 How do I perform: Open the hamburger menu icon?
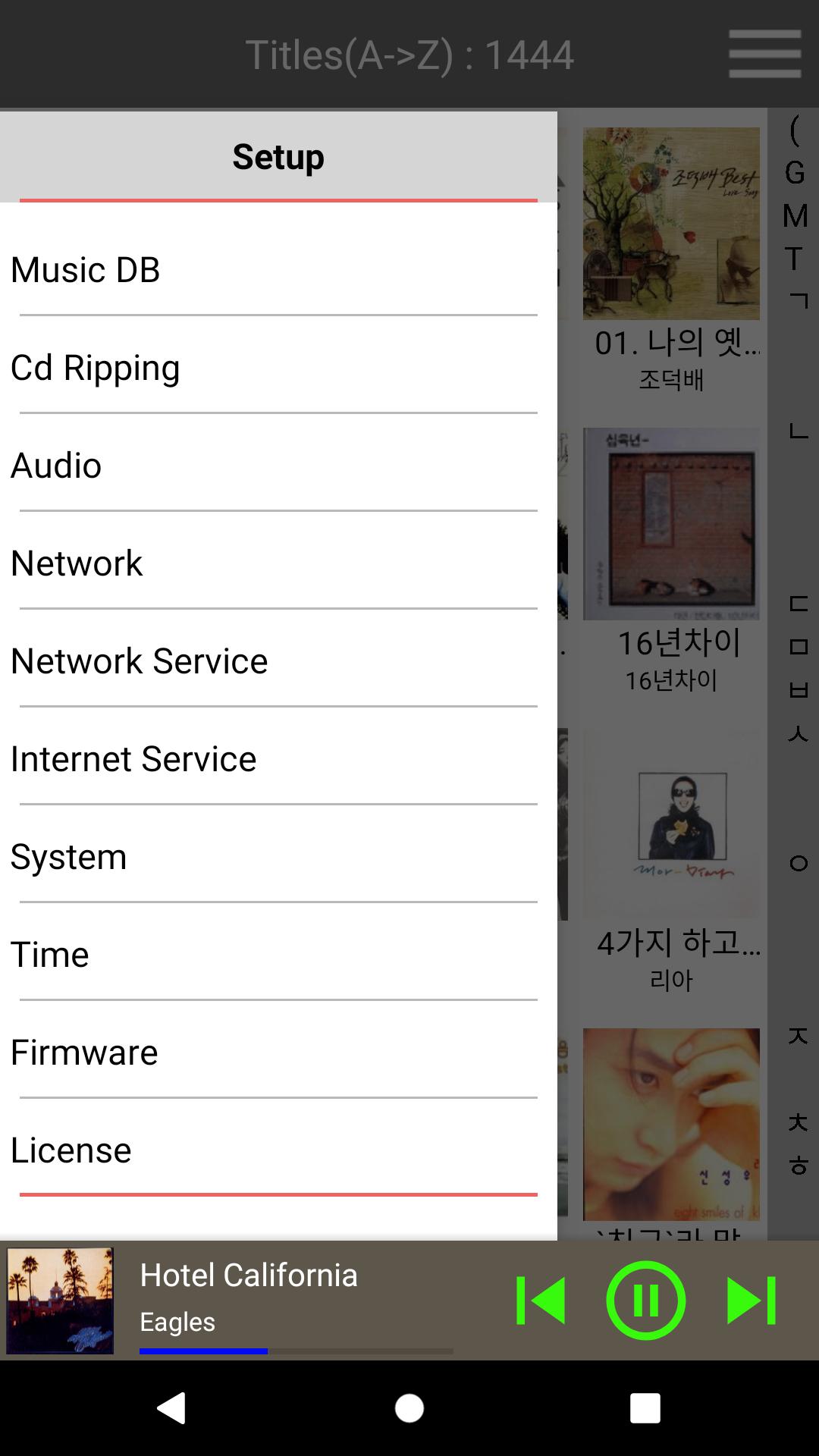764,54
